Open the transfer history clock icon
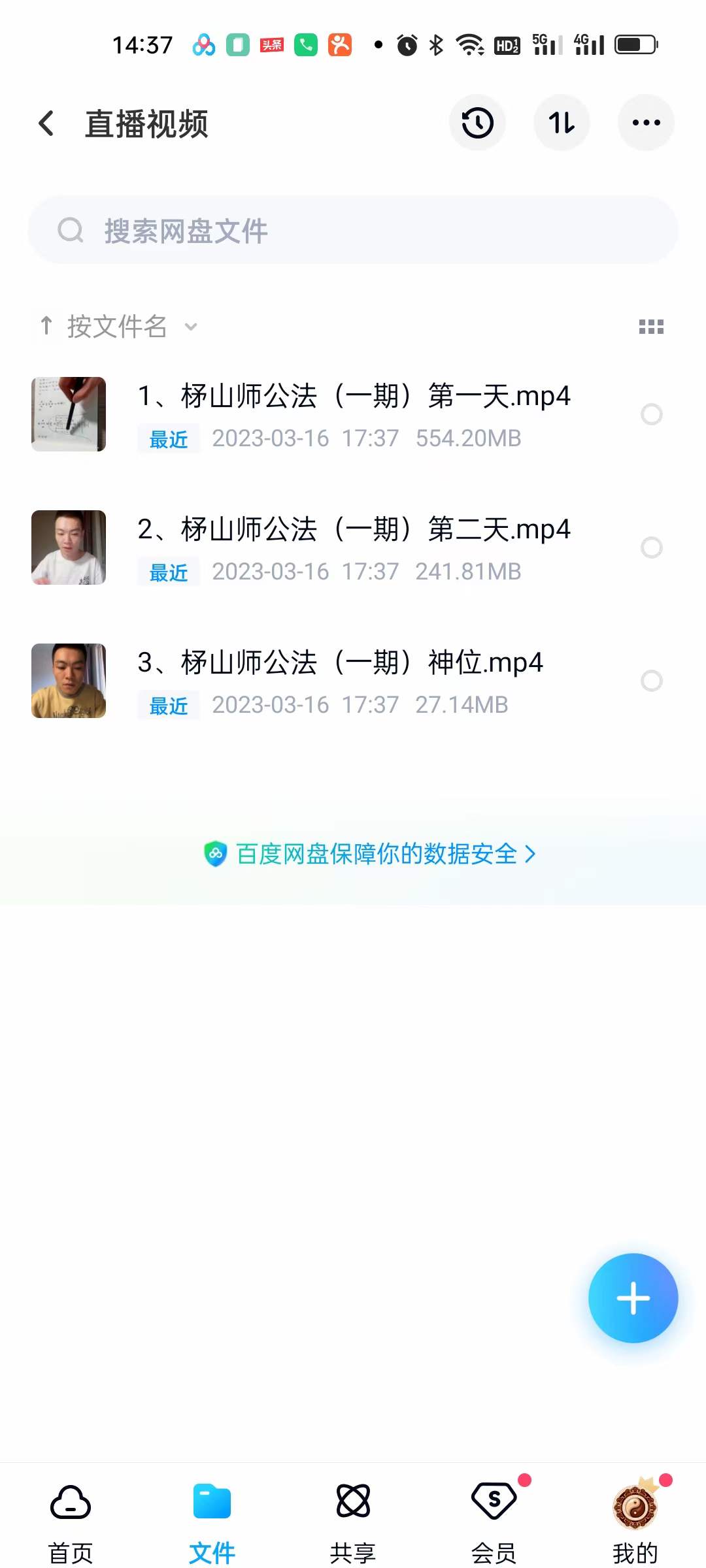This screenshot has height=1568, width=706. pos(477,122)
